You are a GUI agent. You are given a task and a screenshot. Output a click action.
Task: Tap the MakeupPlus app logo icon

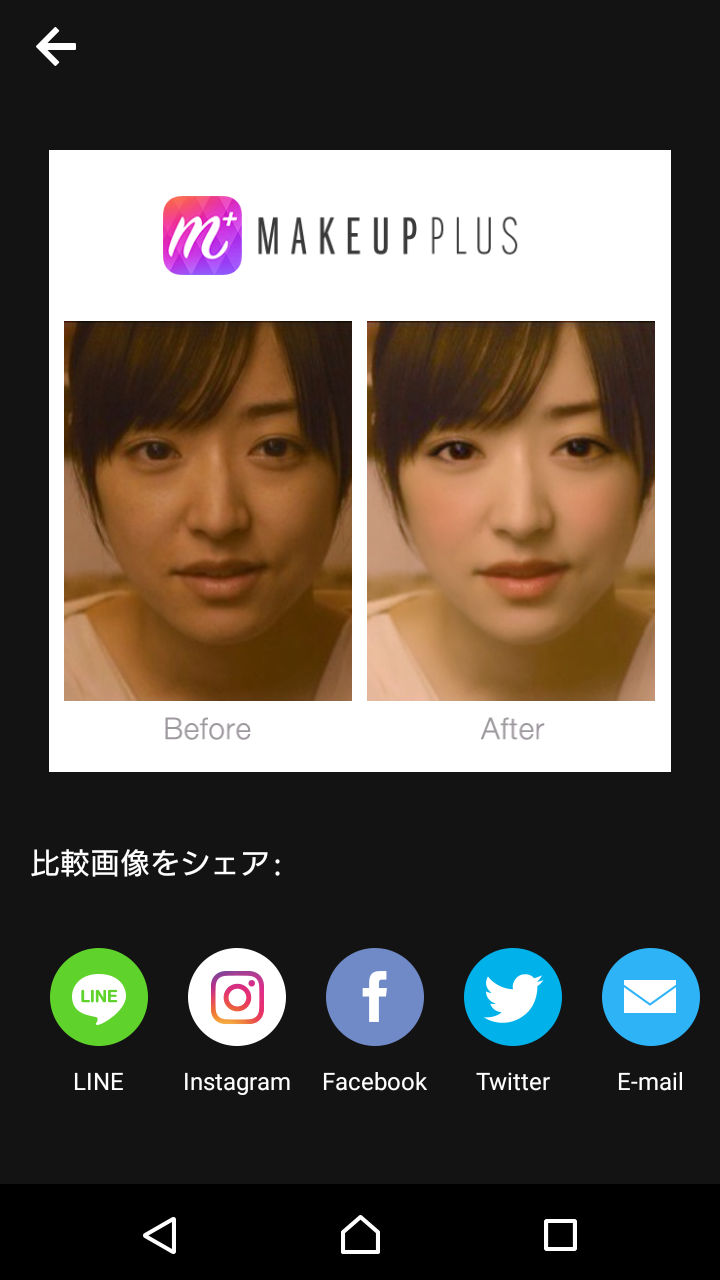tap(200, 236)
